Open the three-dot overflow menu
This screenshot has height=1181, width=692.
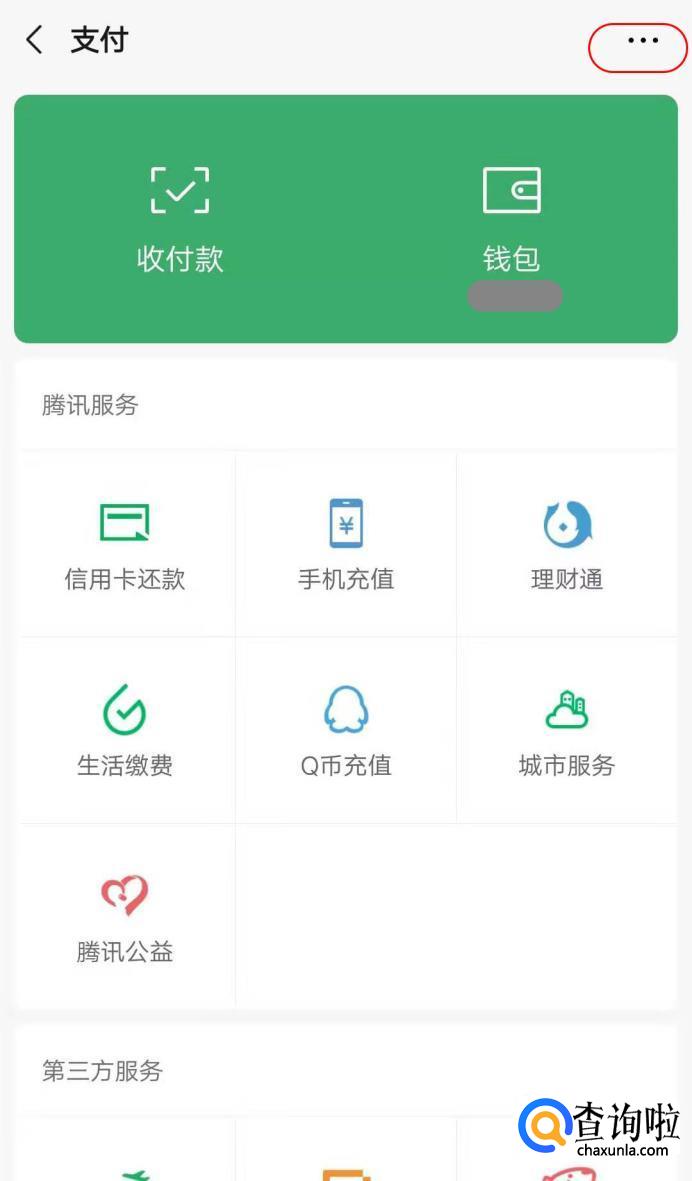point(642,41)
